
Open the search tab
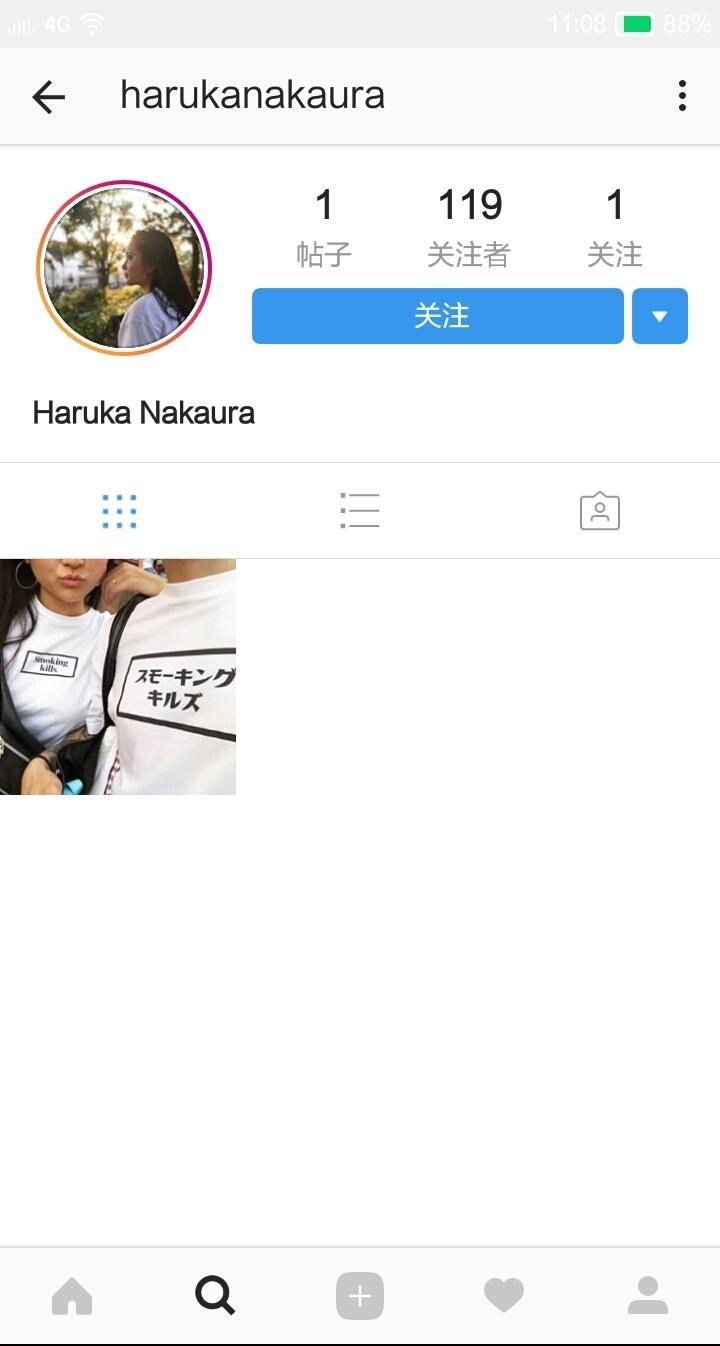coord(215,1296)
